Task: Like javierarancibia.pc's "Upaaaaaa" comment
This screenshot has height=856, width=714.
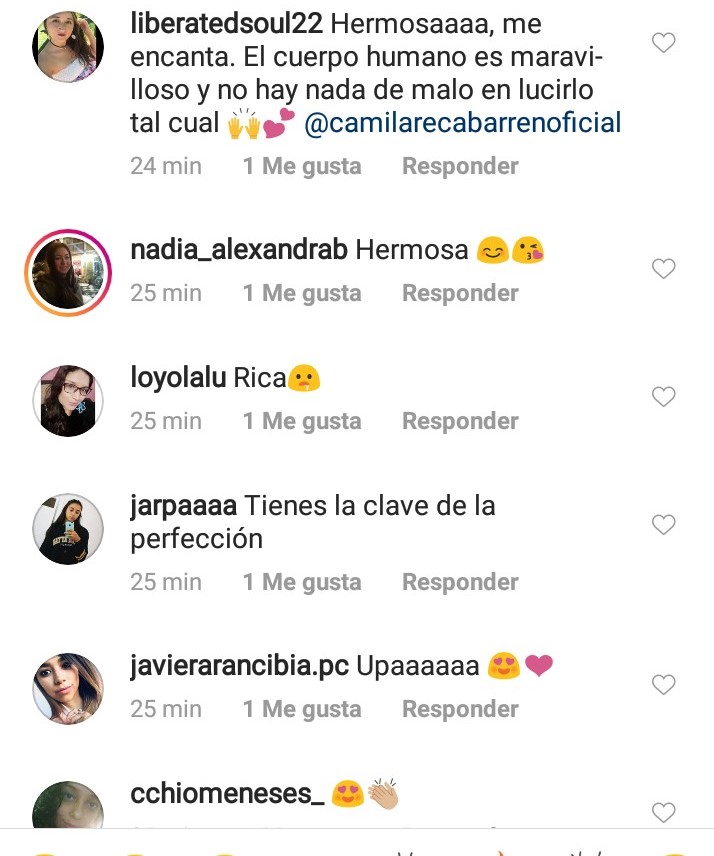Action: click(663, 685)
